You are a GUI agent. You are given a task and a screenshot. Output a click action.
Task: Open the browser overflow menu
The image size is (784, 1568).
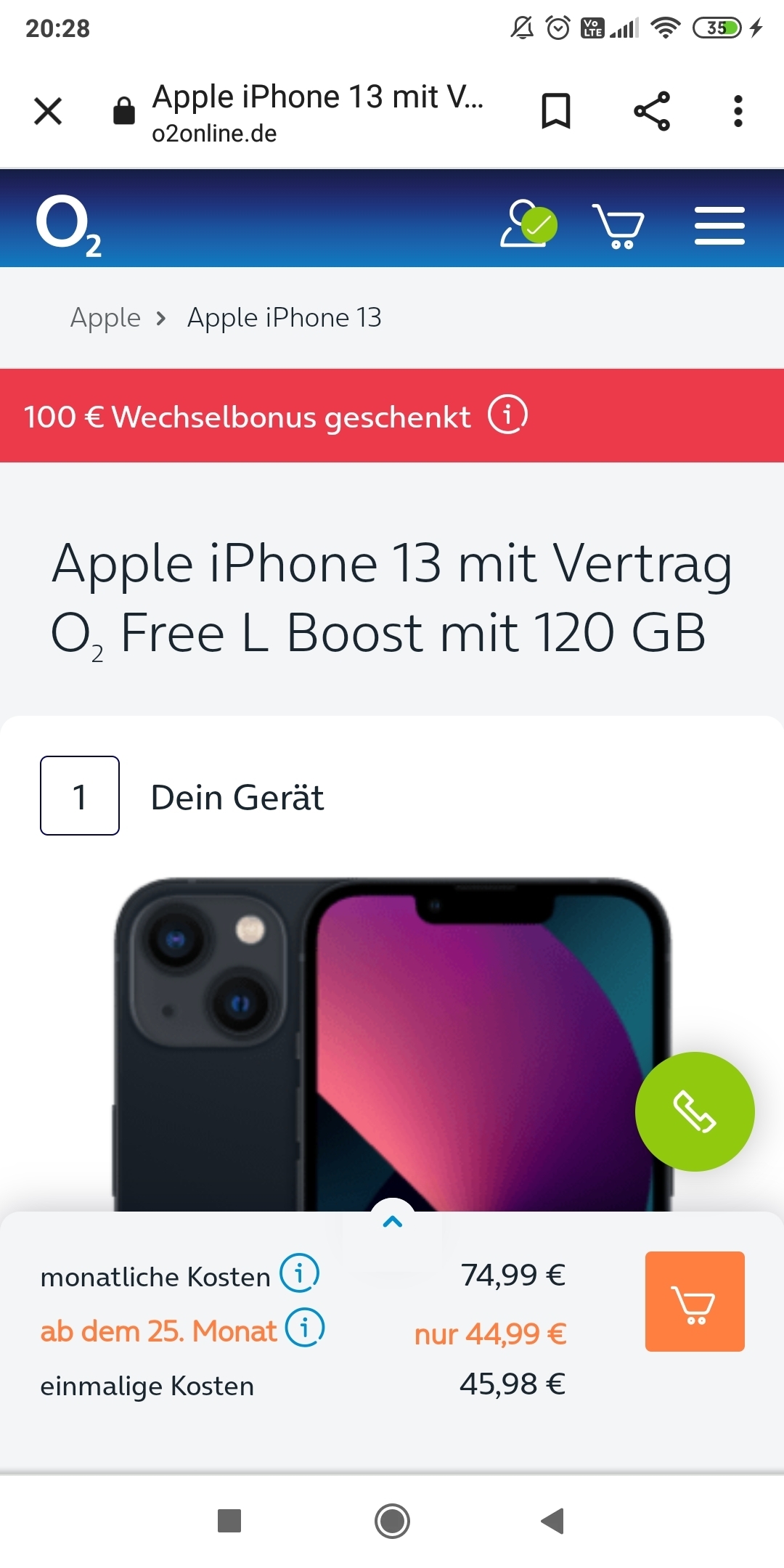(x=738, y=112)
